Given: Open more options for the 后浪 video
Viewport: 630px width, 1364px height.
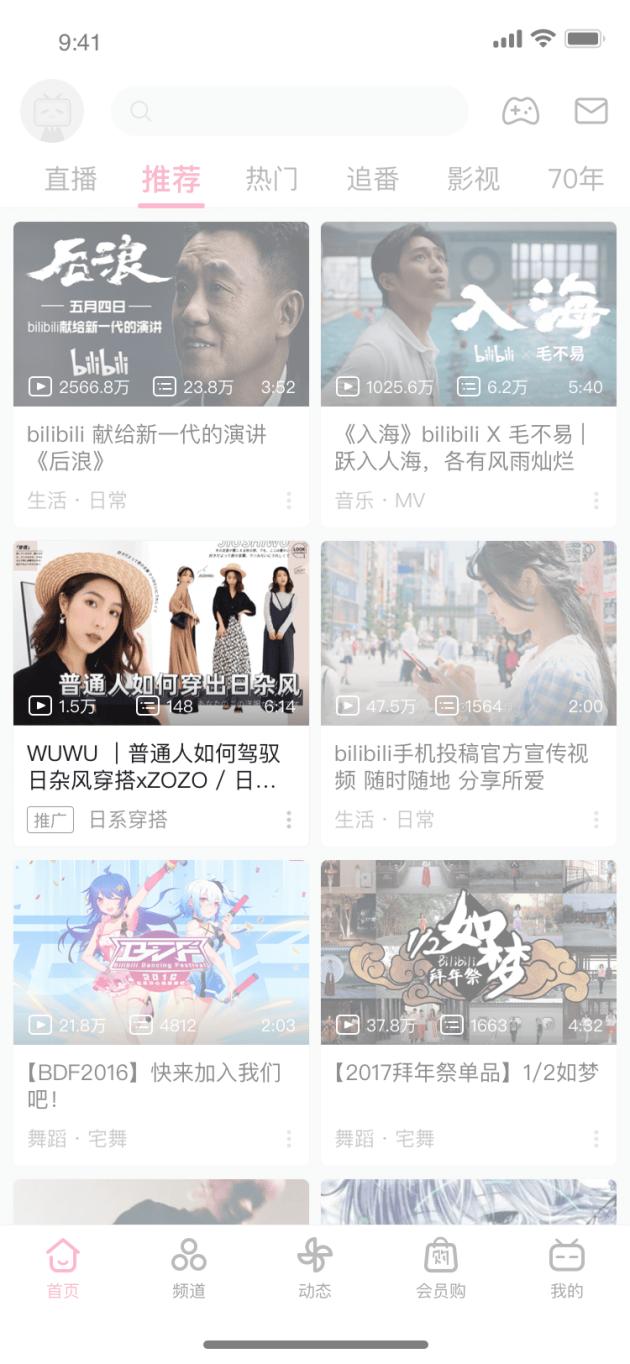Looking at the screenshot, I should (289, 501).
